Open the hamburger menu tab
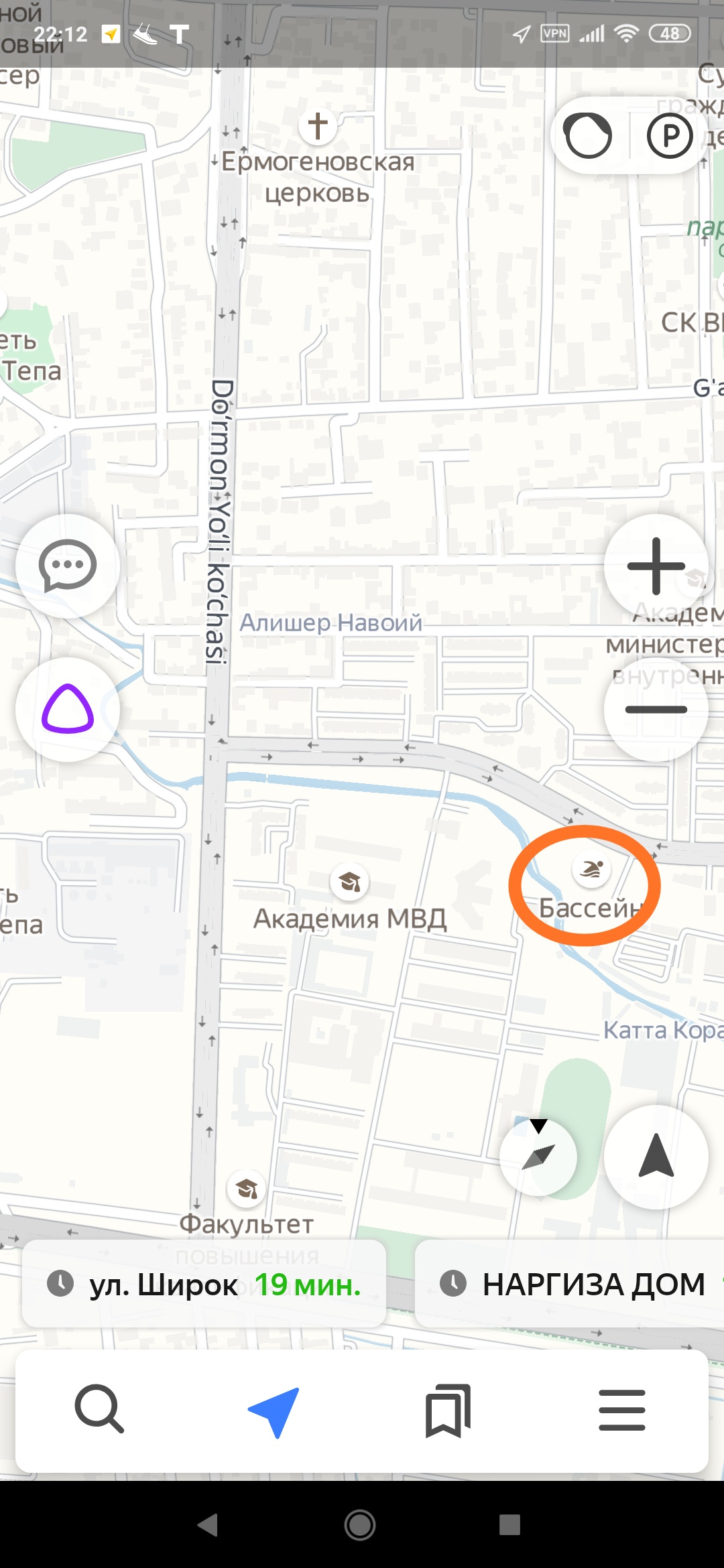 [622, 1410]
